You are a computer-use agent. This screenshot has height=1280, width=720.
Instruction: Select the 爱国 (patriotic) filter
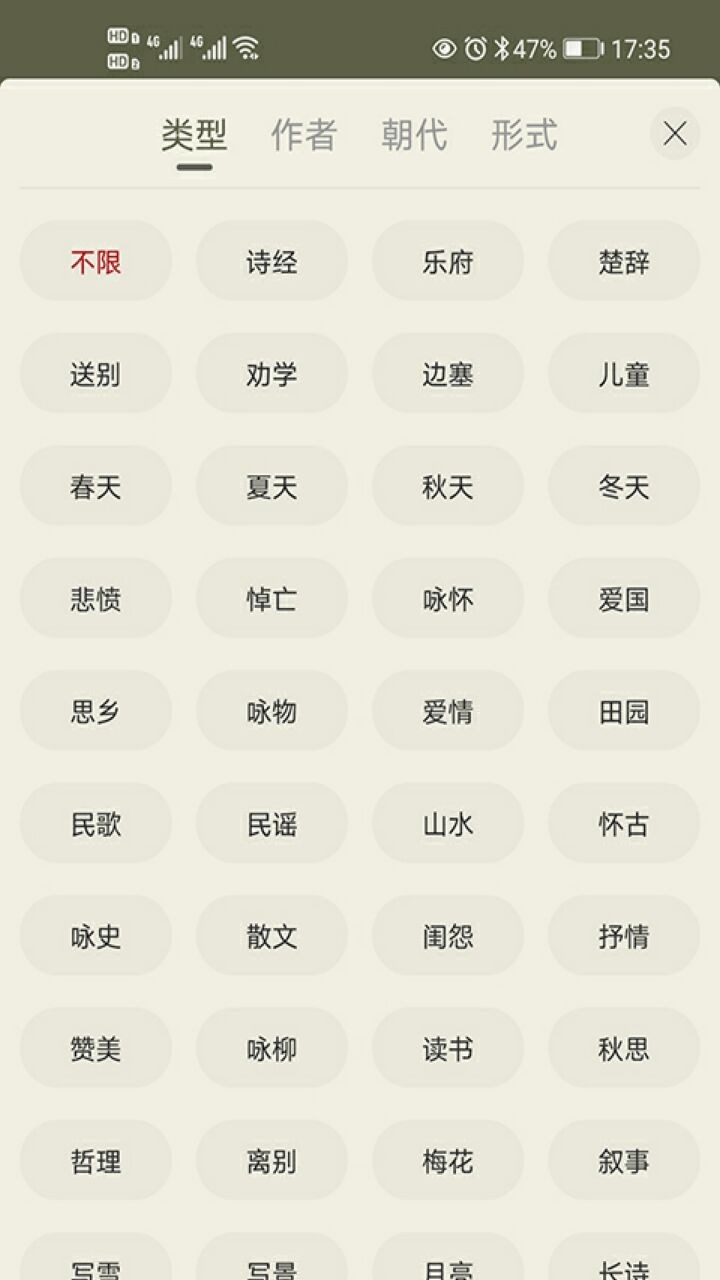623,598
